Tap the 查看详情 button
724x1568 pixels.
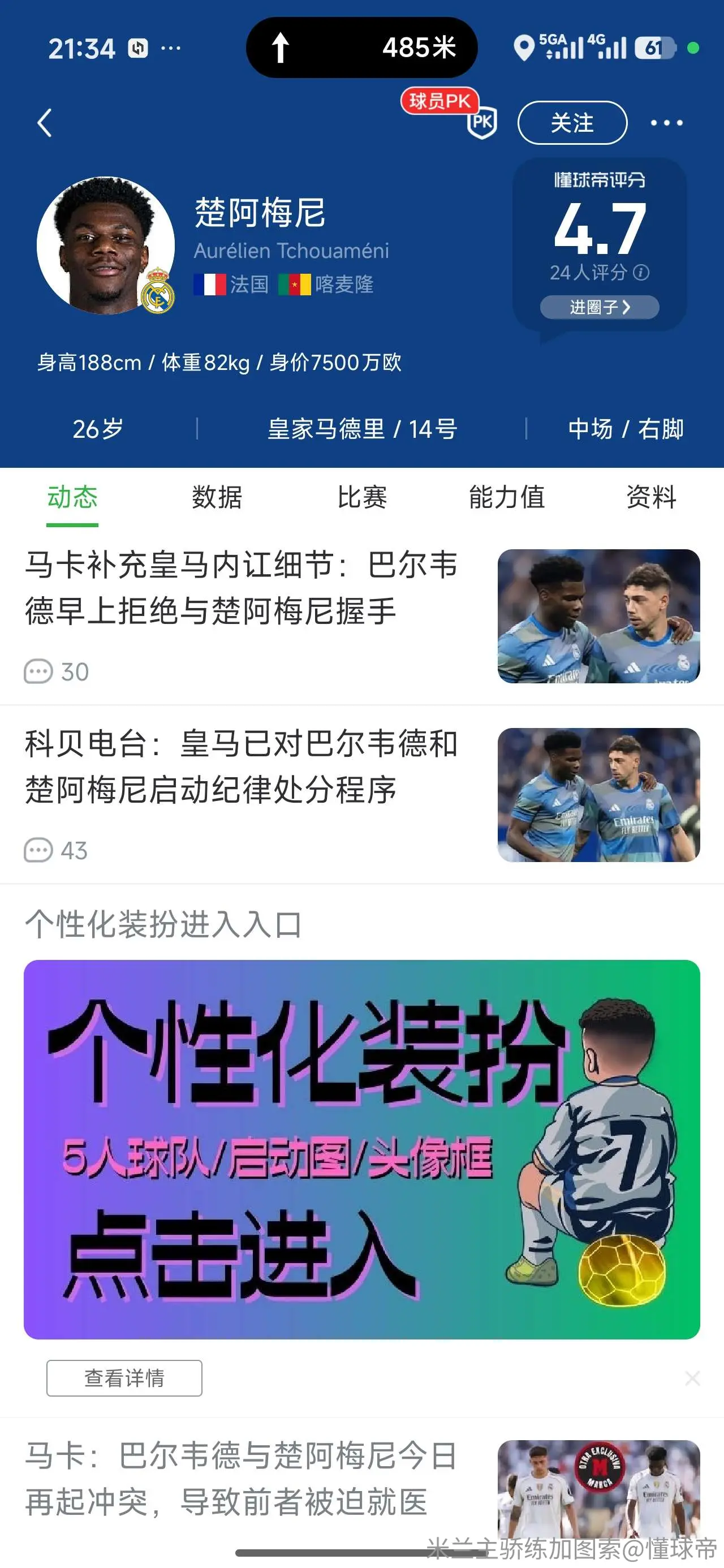click(124, 1378)
